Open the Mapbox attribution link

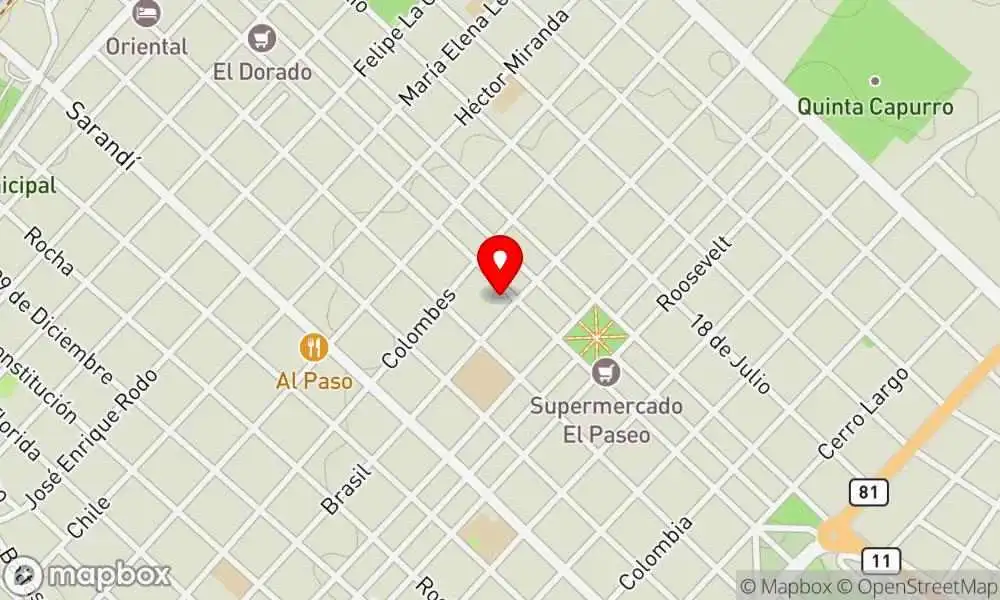790,585
